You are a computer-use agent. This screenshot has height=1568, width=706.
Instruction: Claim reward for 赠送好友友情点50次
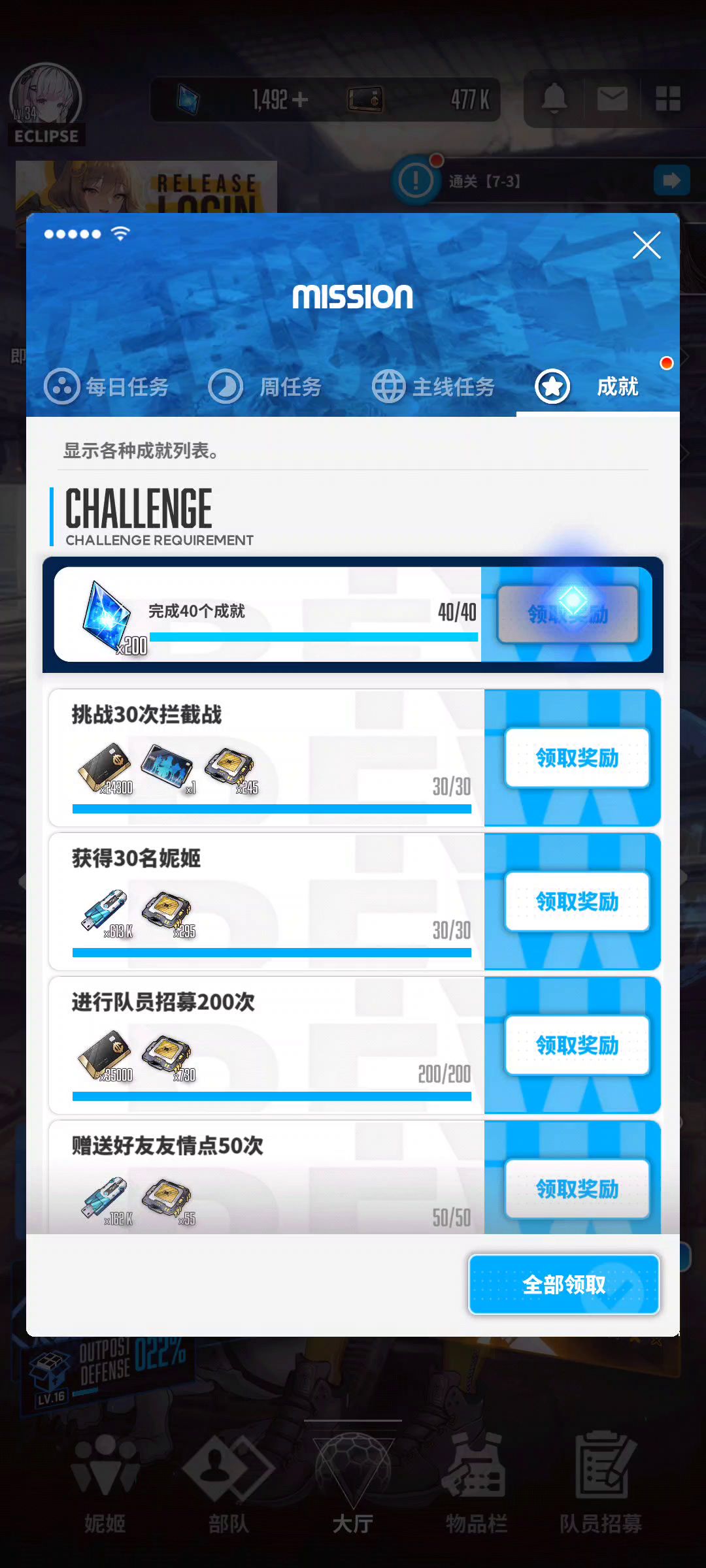(577, 1189)
